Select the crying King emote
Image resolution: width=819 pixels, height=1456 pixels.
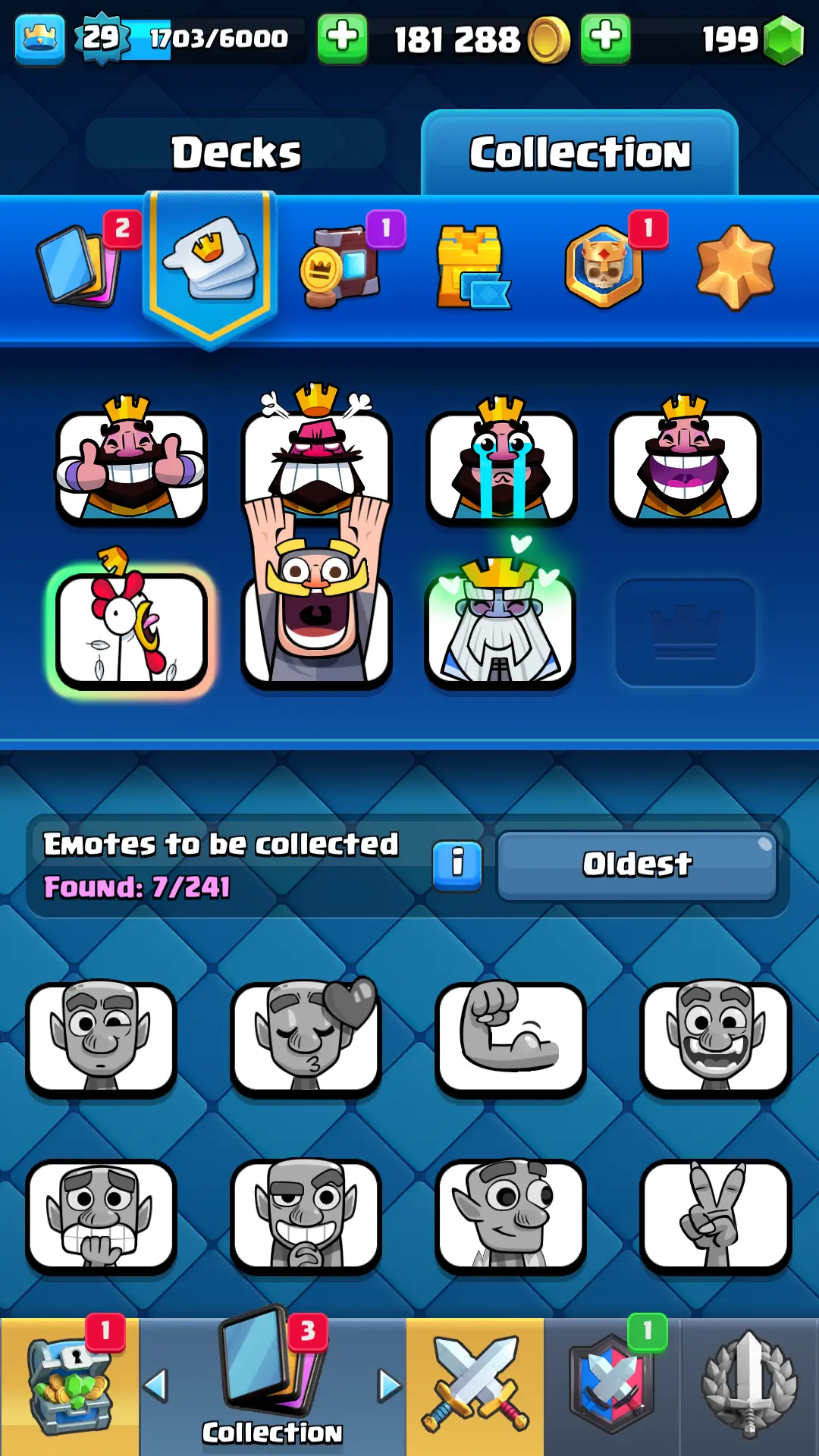tap(500, 464)
